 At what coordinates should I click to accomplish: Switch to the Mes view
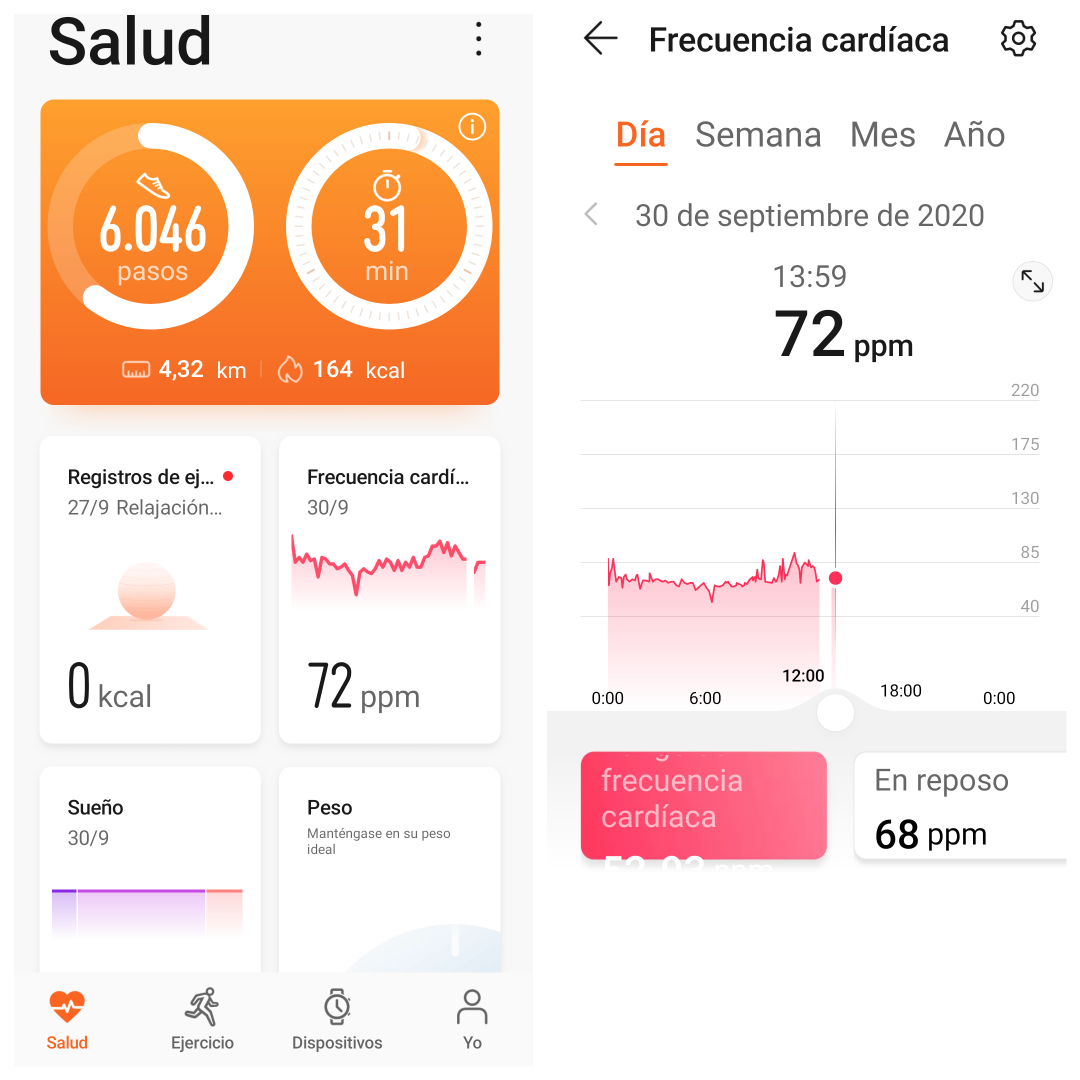click(882, 135)
